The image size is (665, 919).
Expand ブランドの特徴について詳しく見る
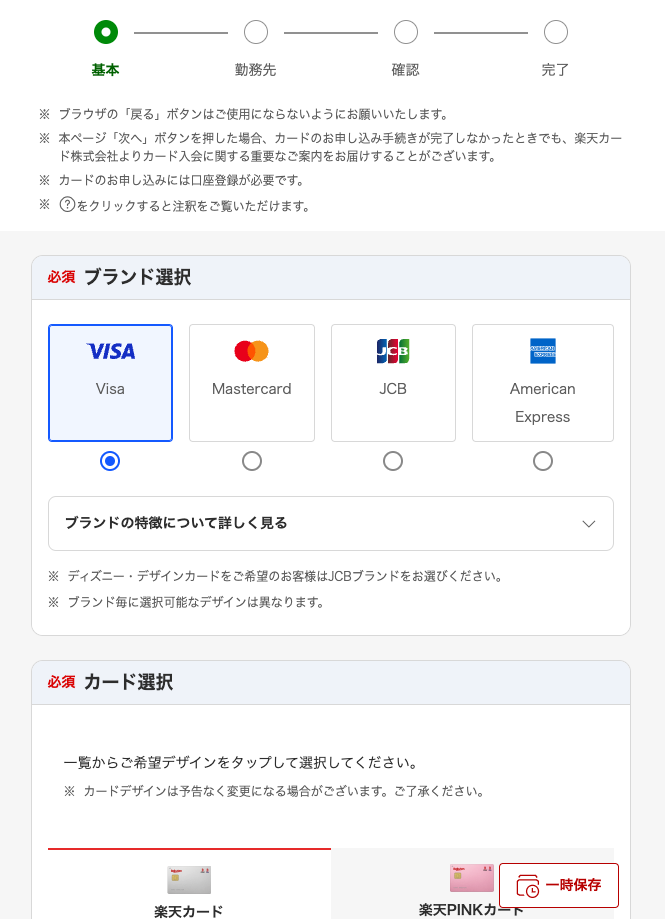330,523
